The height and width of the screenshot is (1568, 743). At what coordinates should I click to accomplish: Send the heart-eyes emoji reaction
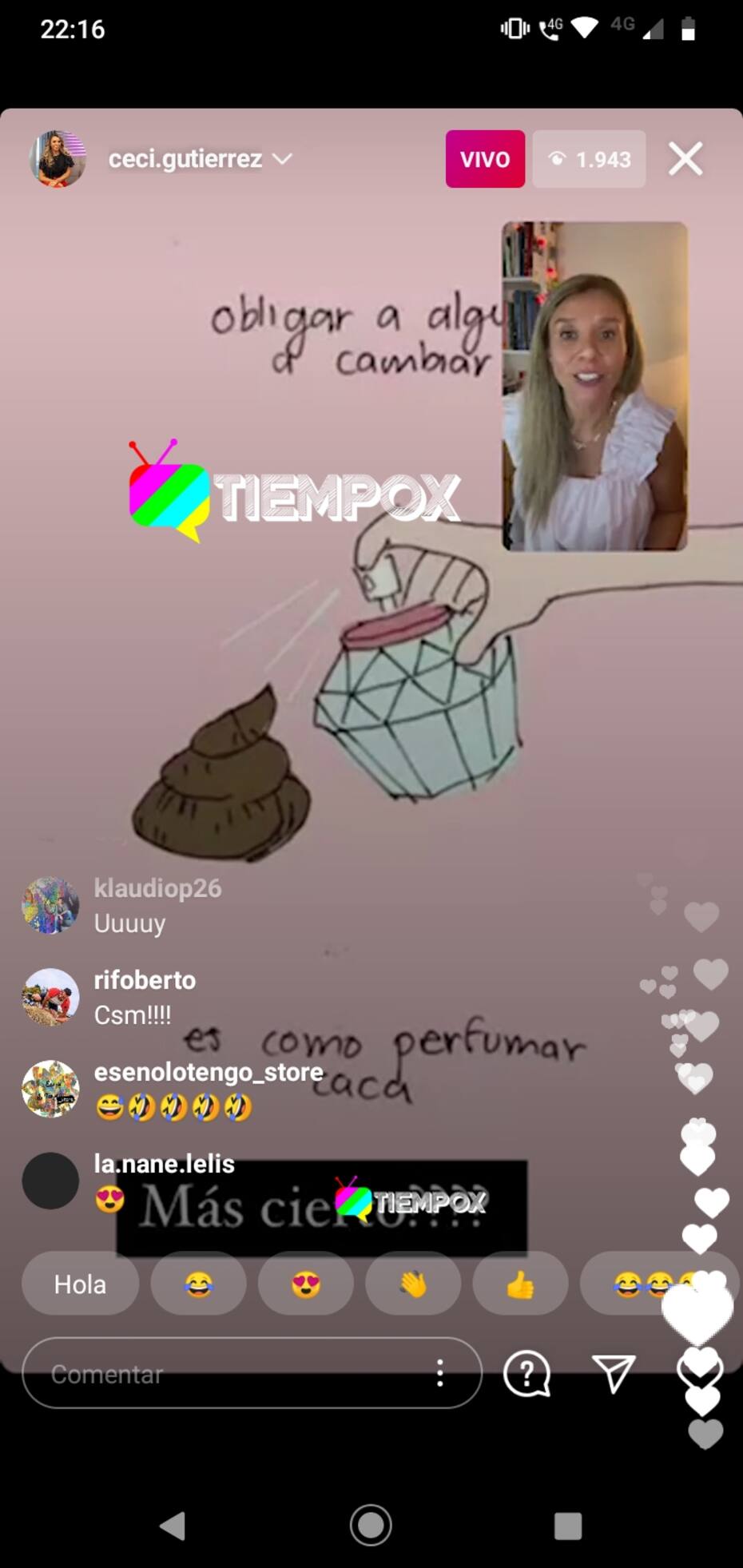306,1284
